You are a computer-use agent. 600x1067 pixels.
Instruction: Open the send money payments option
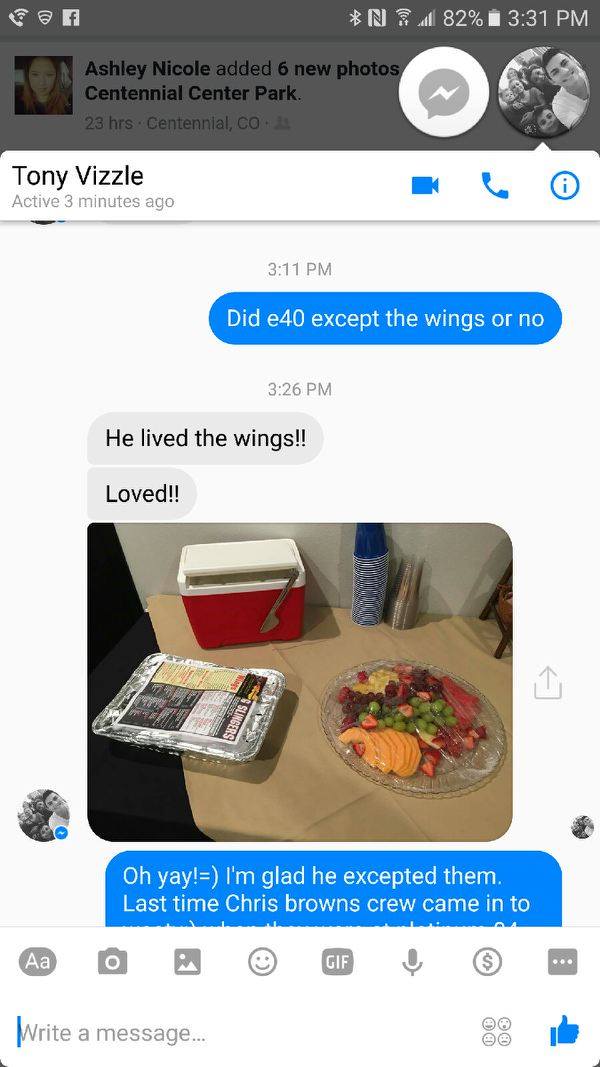coord(487,962)
